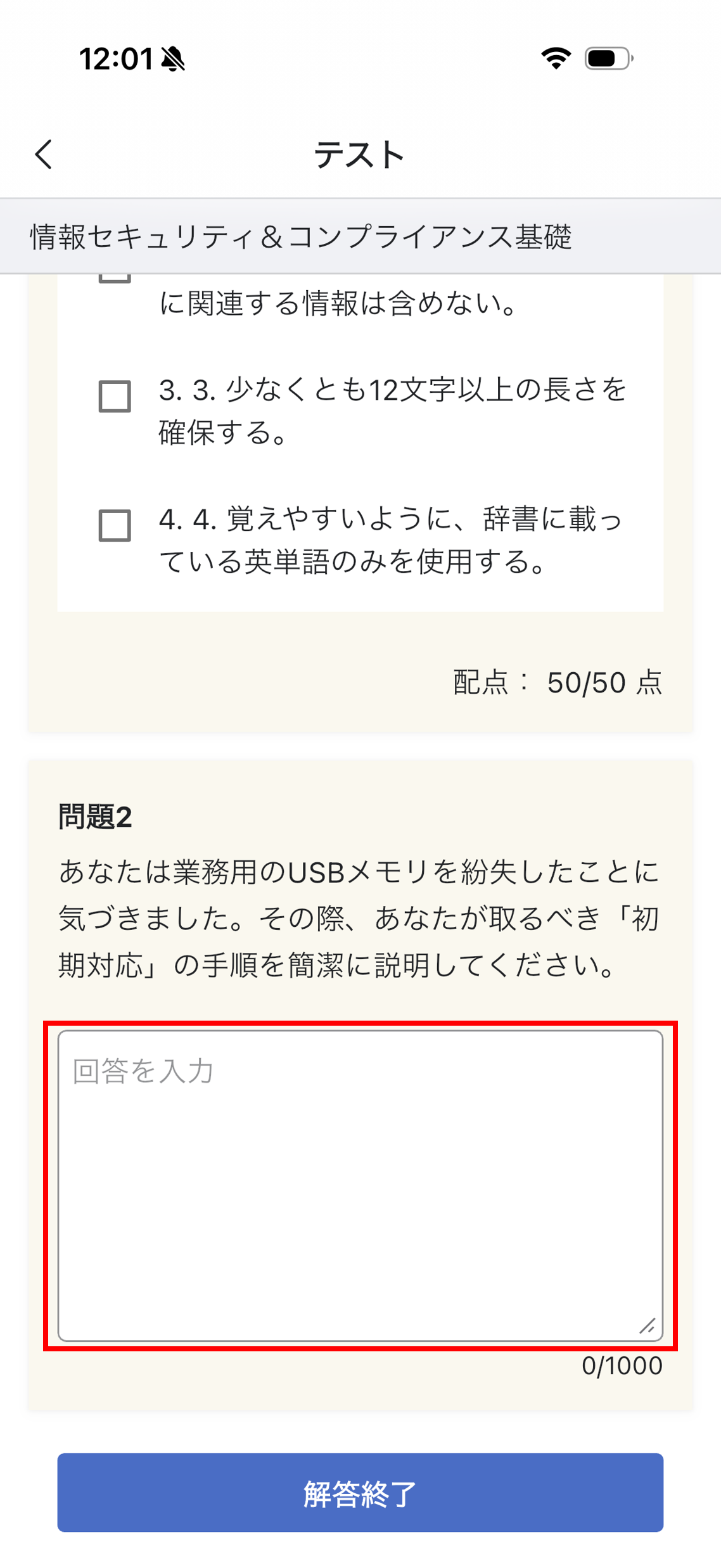
Task: Tap the clock showing 12:01
Action: tap(115, 59)
